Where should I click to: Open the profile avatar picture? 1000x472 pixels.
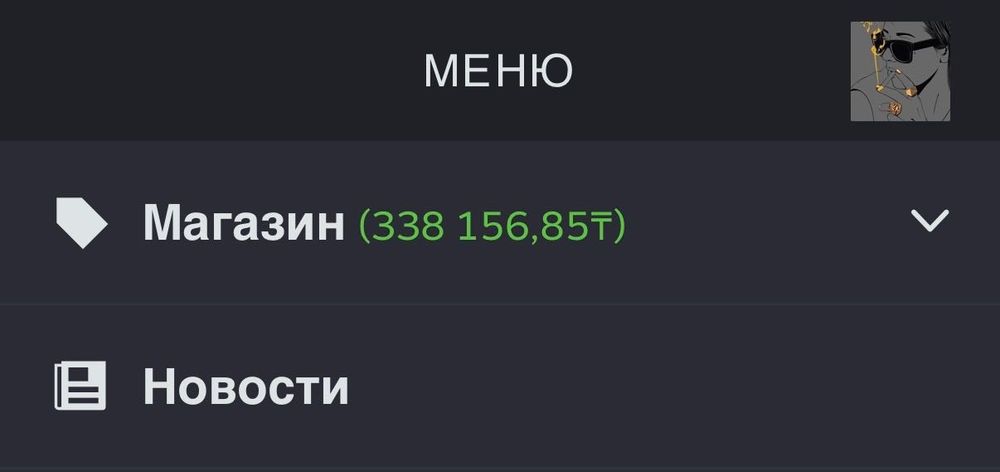pos(900,71)
